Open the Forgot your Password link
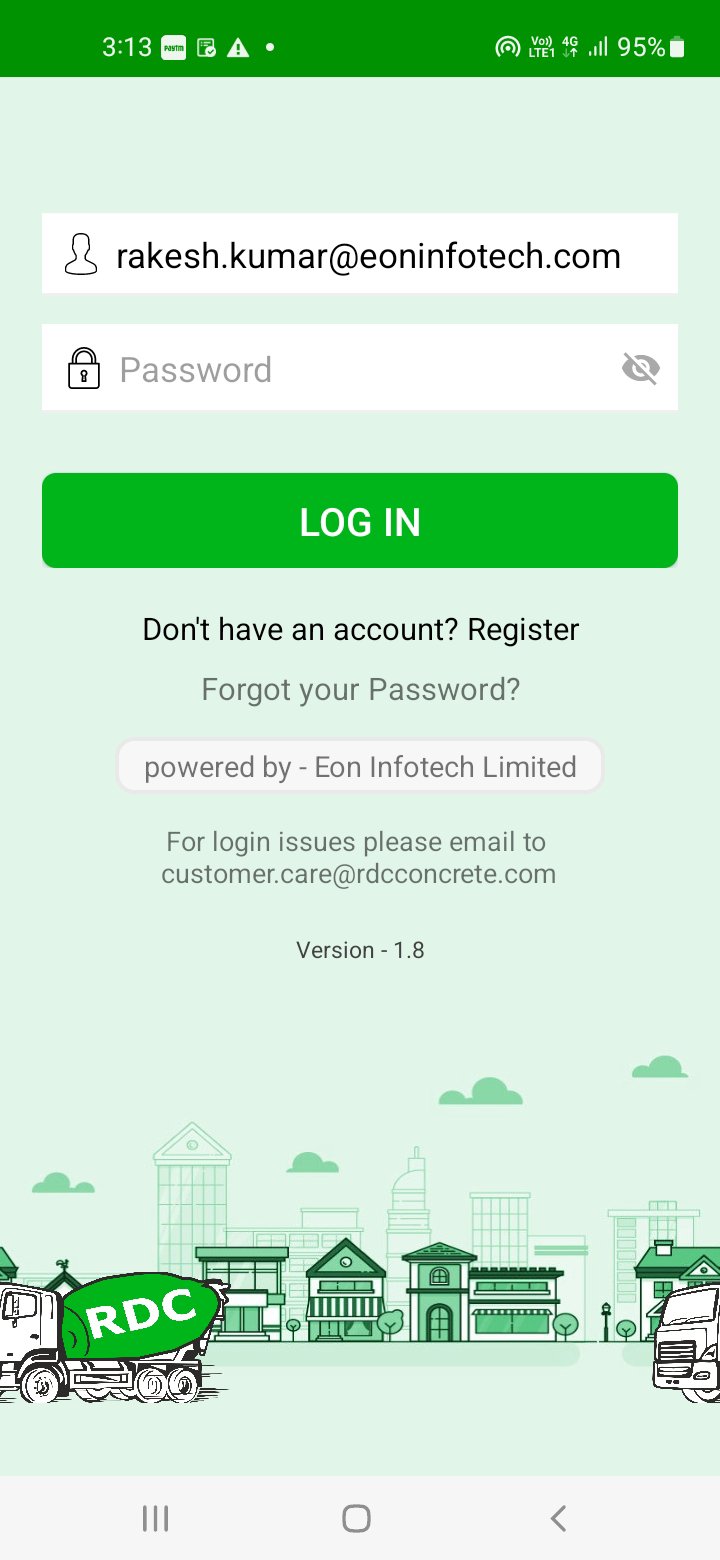The width and height of the screenshot is (720, 1560). pos(360,689)
